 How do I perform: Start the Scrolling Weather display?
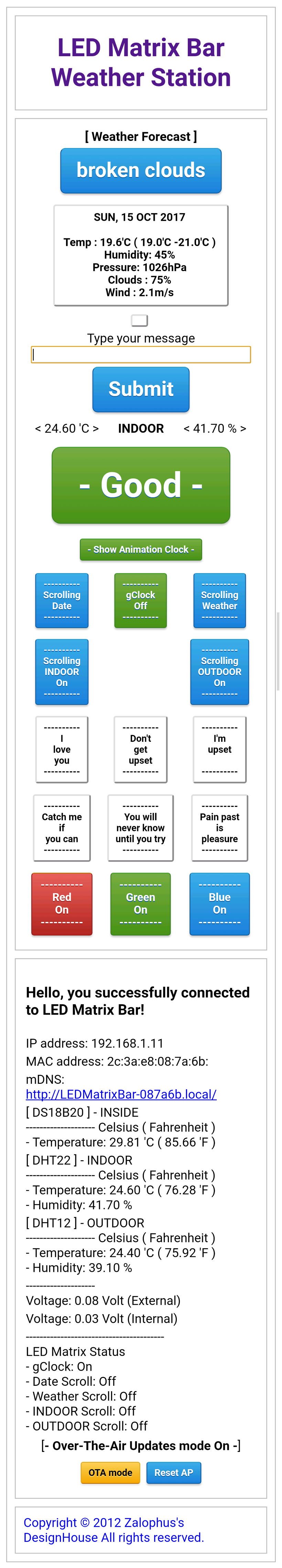[x=219, y=600]
